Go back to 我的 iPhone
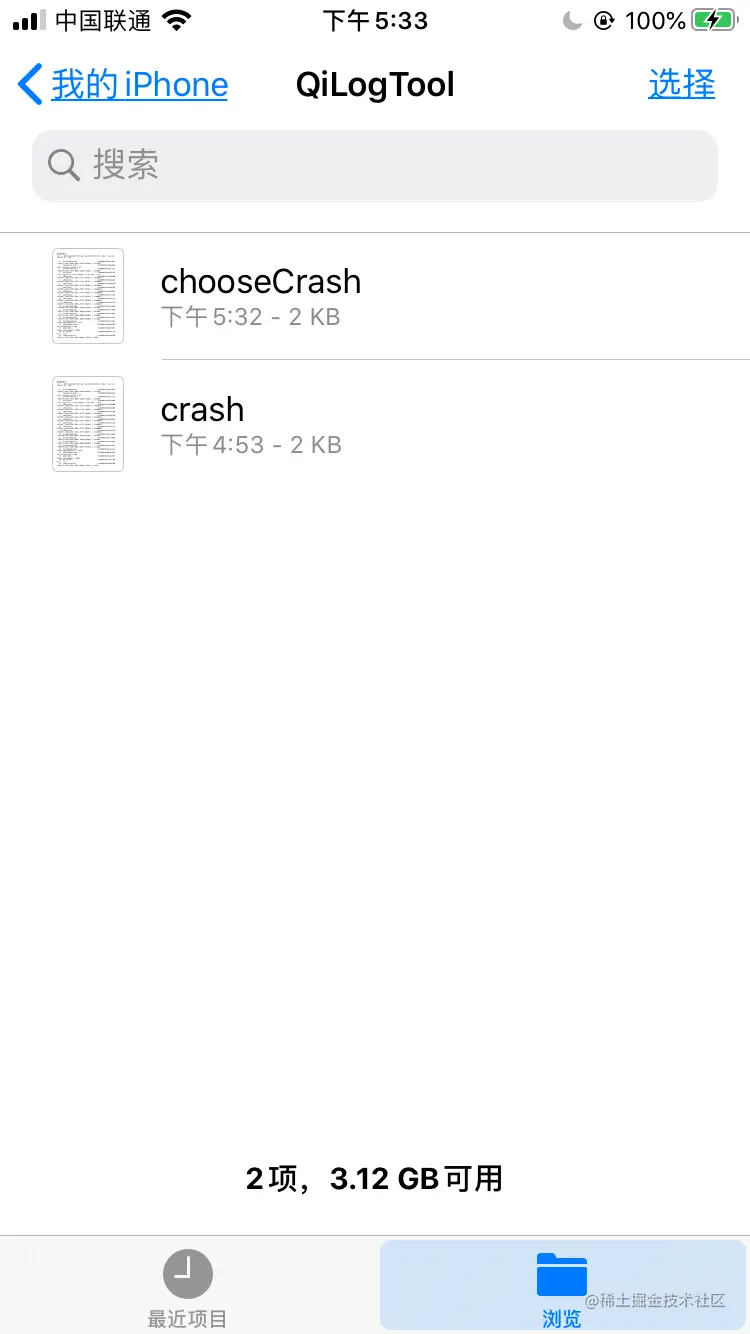The width and height of the screenshot is (750, 1334). click(123, 85)
